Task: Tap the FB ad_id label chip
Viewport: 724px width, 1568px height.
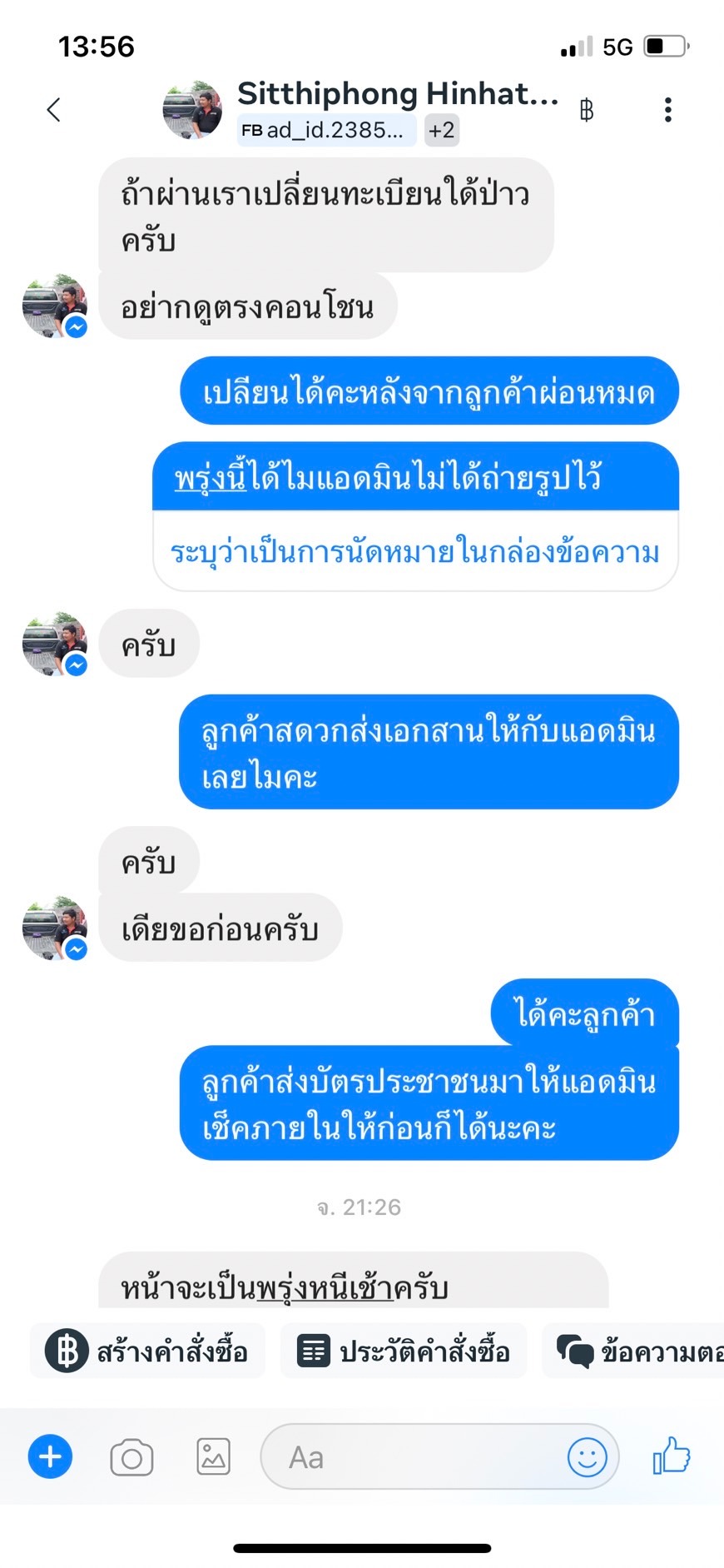Action: (326, 130)
